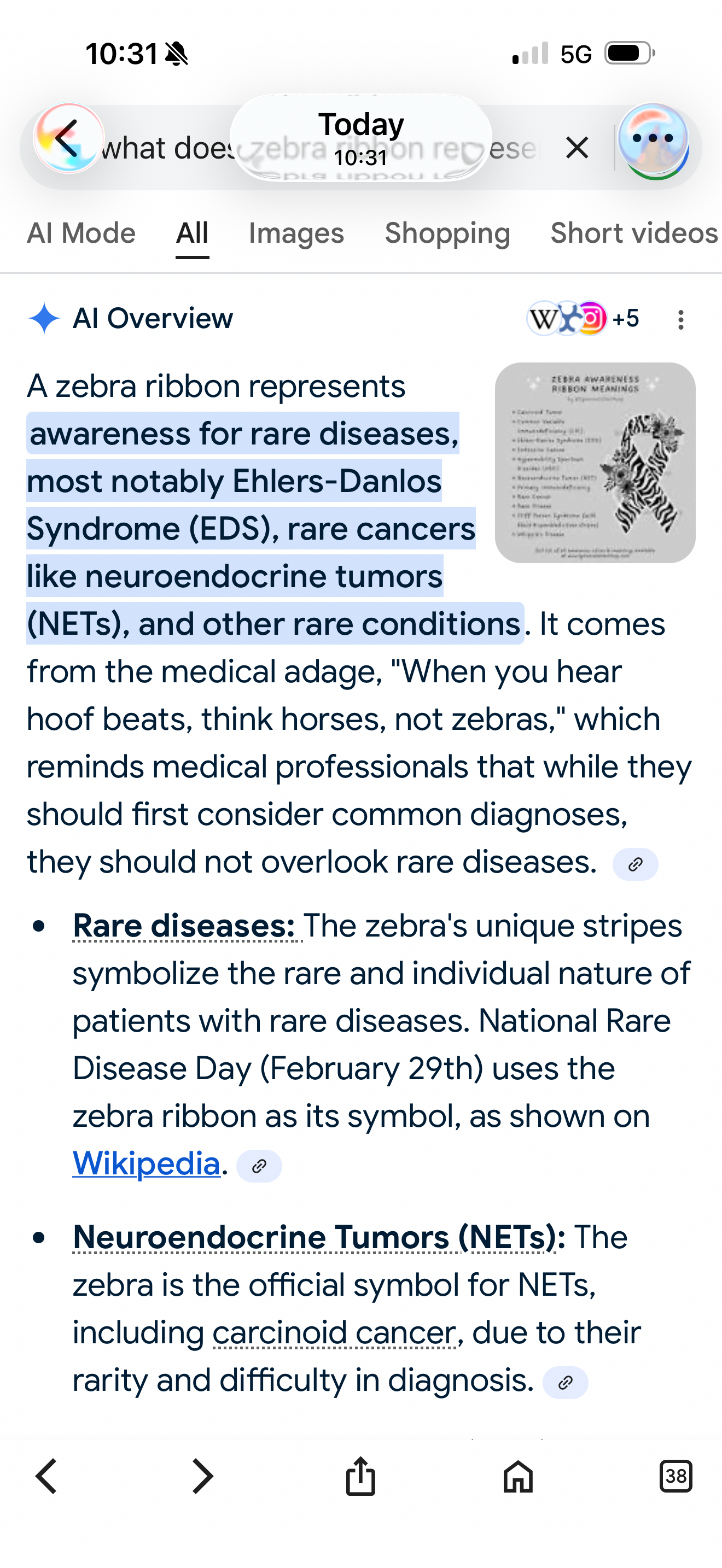Open the source link after the first paragraph
Image resolution: width=722 pixels, height=1568 pixels.
[635, 864]
